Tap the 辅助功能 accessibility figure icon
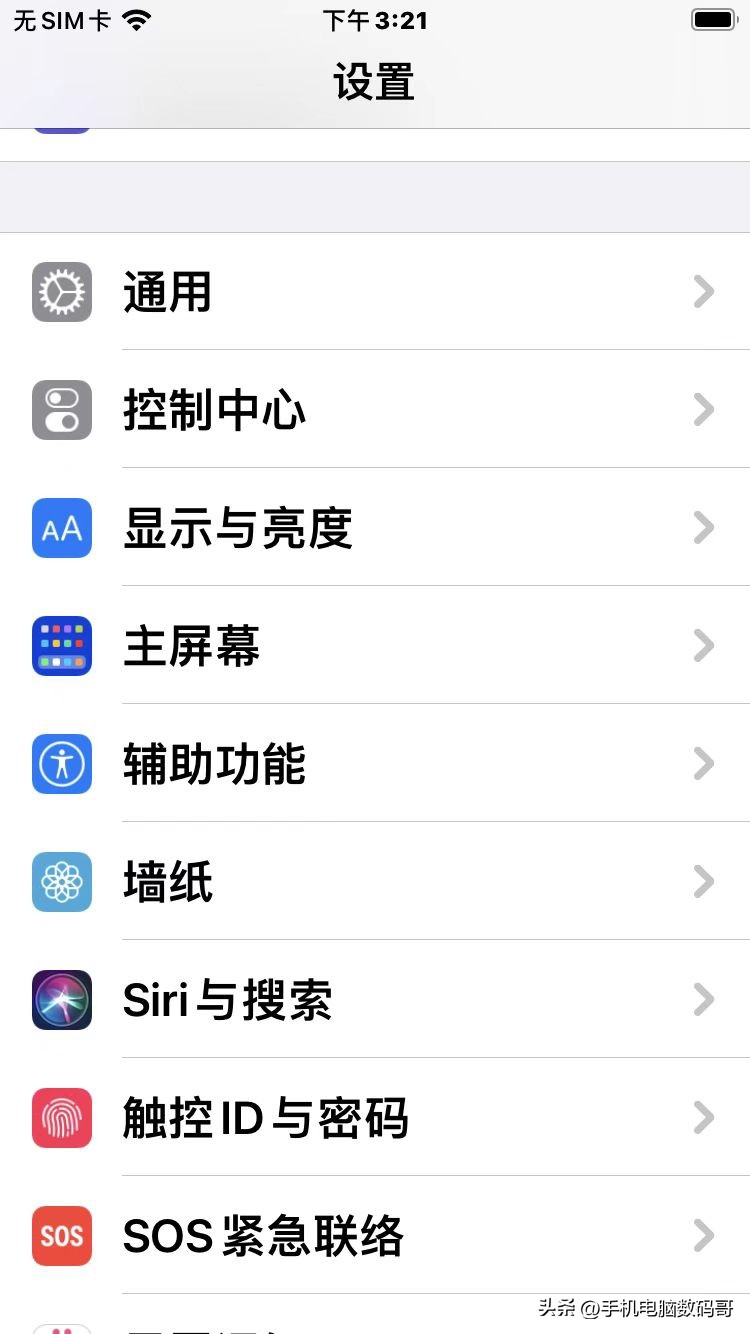 (x=61, y=763)
